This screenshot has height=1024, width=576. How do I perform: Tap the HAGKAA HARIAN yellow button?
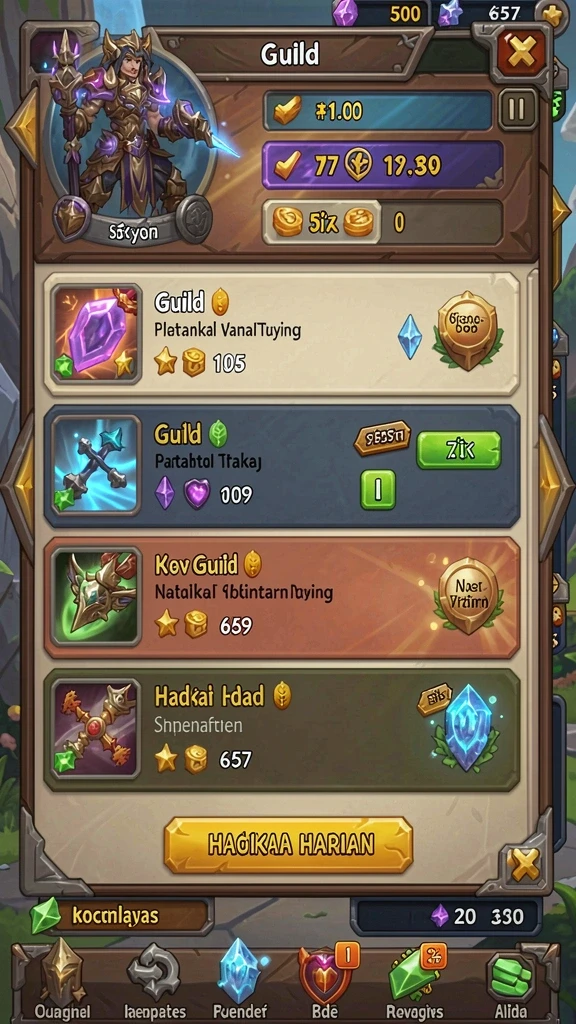point(288,844)
